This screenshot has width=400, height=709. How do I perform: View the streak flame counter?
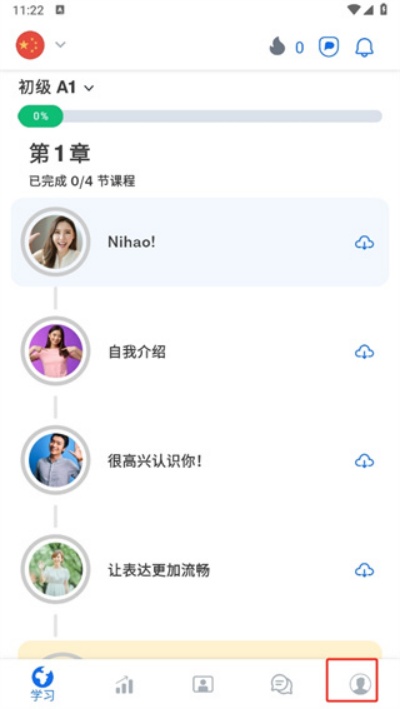(x=287, y=47)
